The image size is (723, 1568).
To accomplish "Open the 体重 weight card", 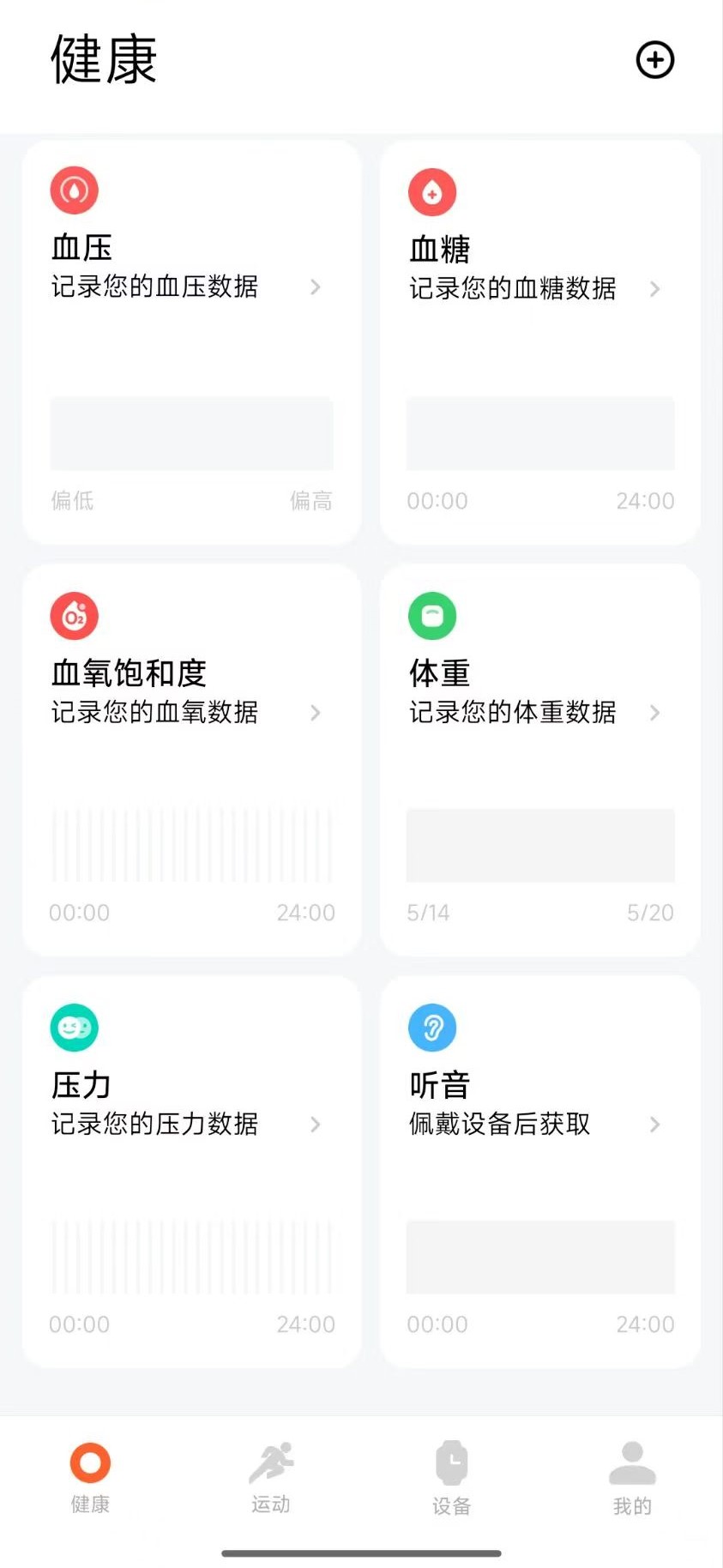I will coord(539,759).
